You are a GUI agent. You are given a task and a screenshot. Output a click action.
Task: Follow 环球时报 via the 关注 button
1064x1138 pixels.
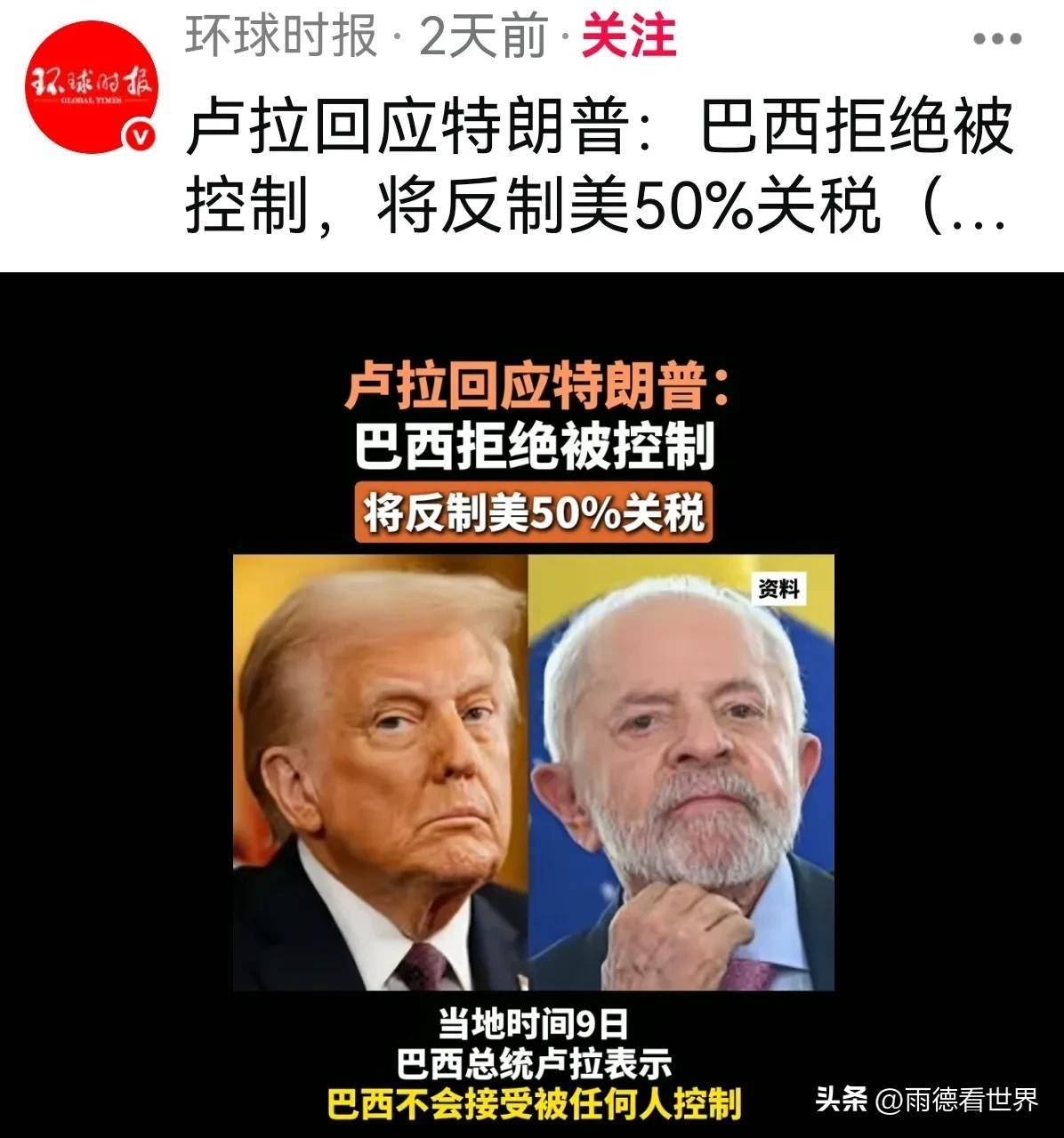(x=629, y=37)
